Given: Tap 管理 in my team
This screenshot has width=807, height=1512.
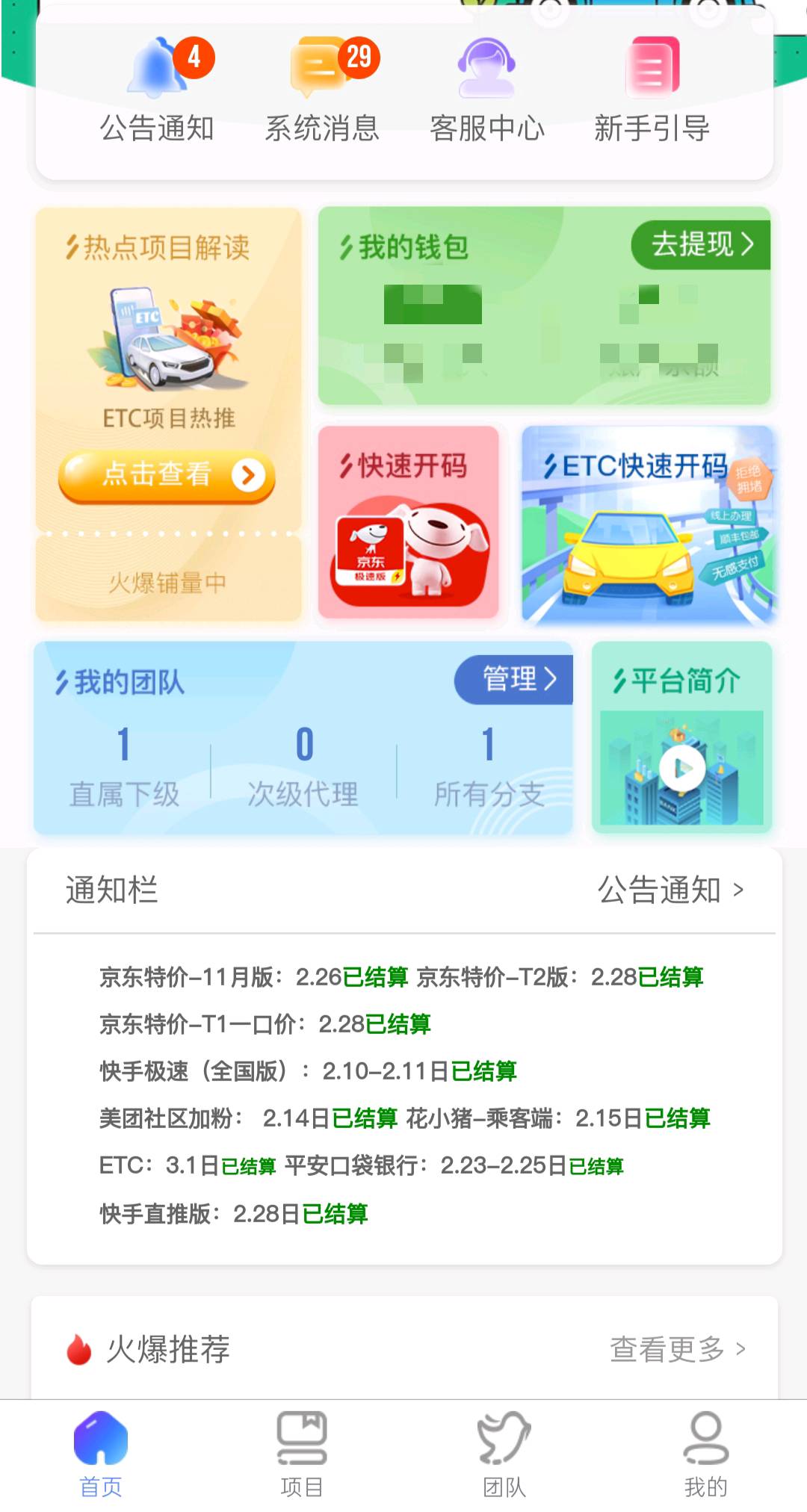Looking at the screenshot, I should tap(515, 679).
